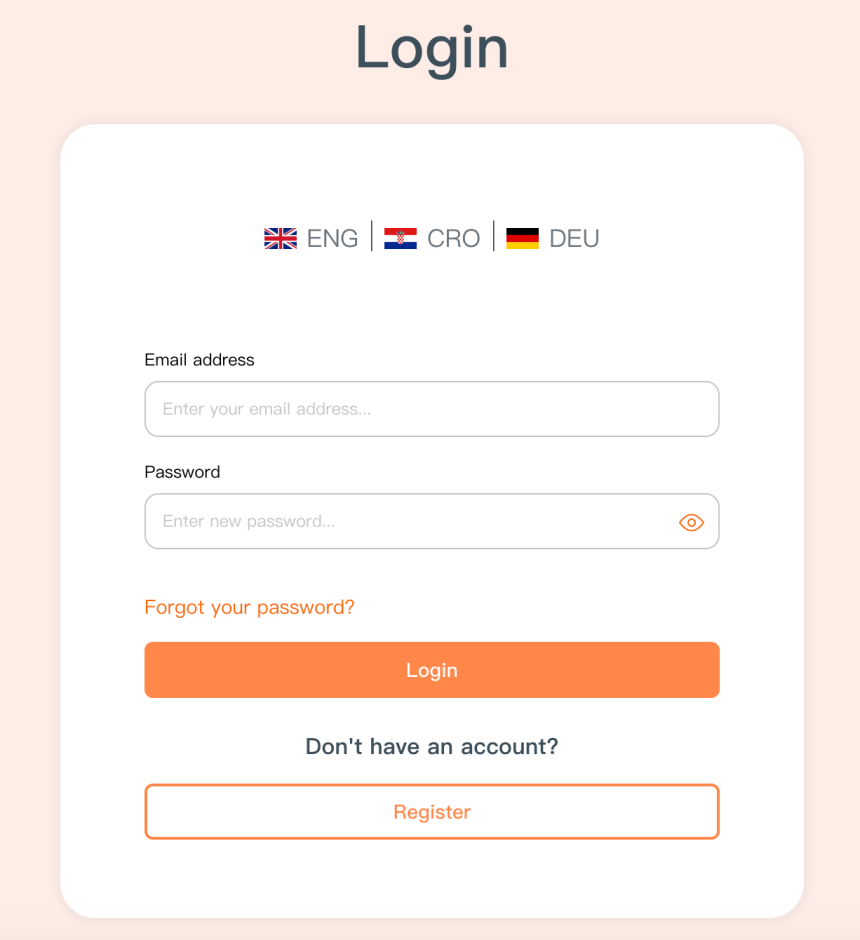This screenshot has height=940, width=860.
Task: Switch language to ENG
Action: (x=311, y=238)
